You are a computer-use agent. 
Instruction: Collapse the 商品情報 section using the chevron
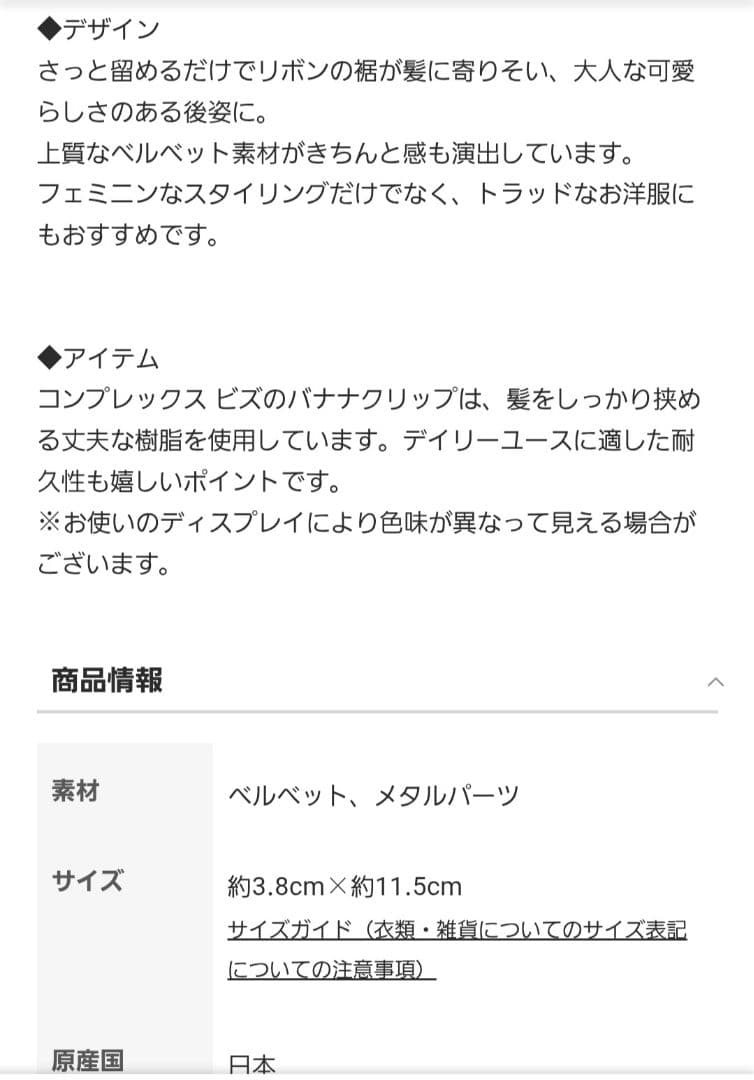[716, 682]
